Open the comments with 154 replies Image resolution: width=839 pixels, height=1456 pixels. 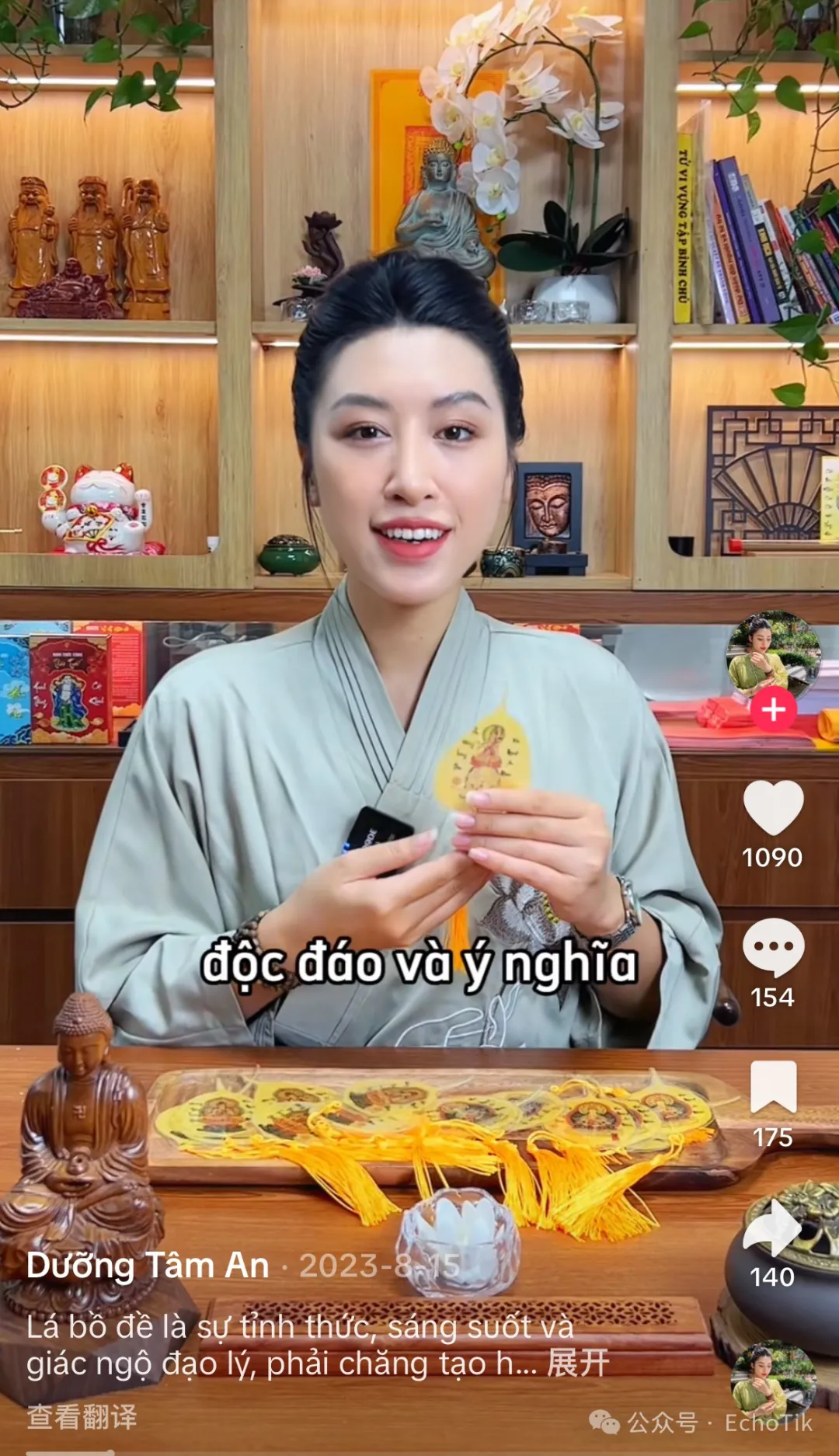coord(773,948)
